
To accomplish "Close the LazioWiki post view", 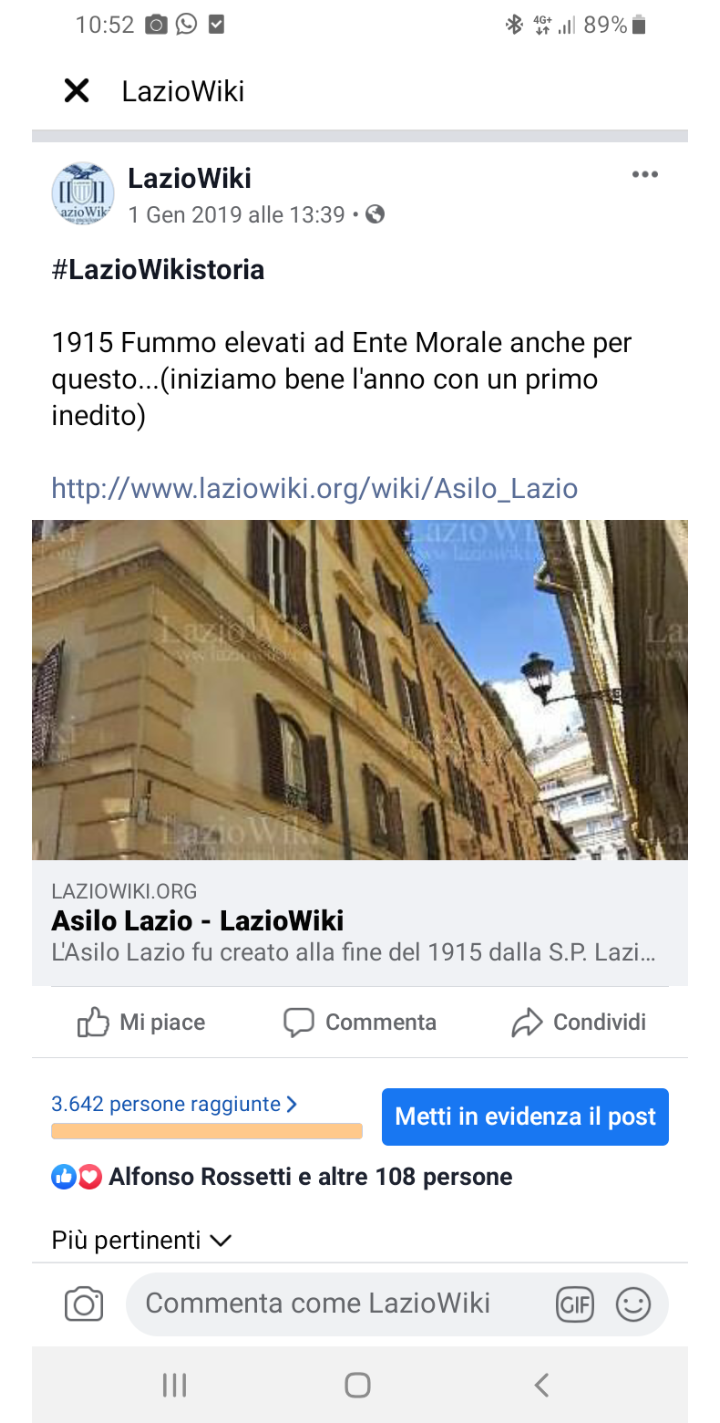I will pyautogui.click(x=77, y=91).
